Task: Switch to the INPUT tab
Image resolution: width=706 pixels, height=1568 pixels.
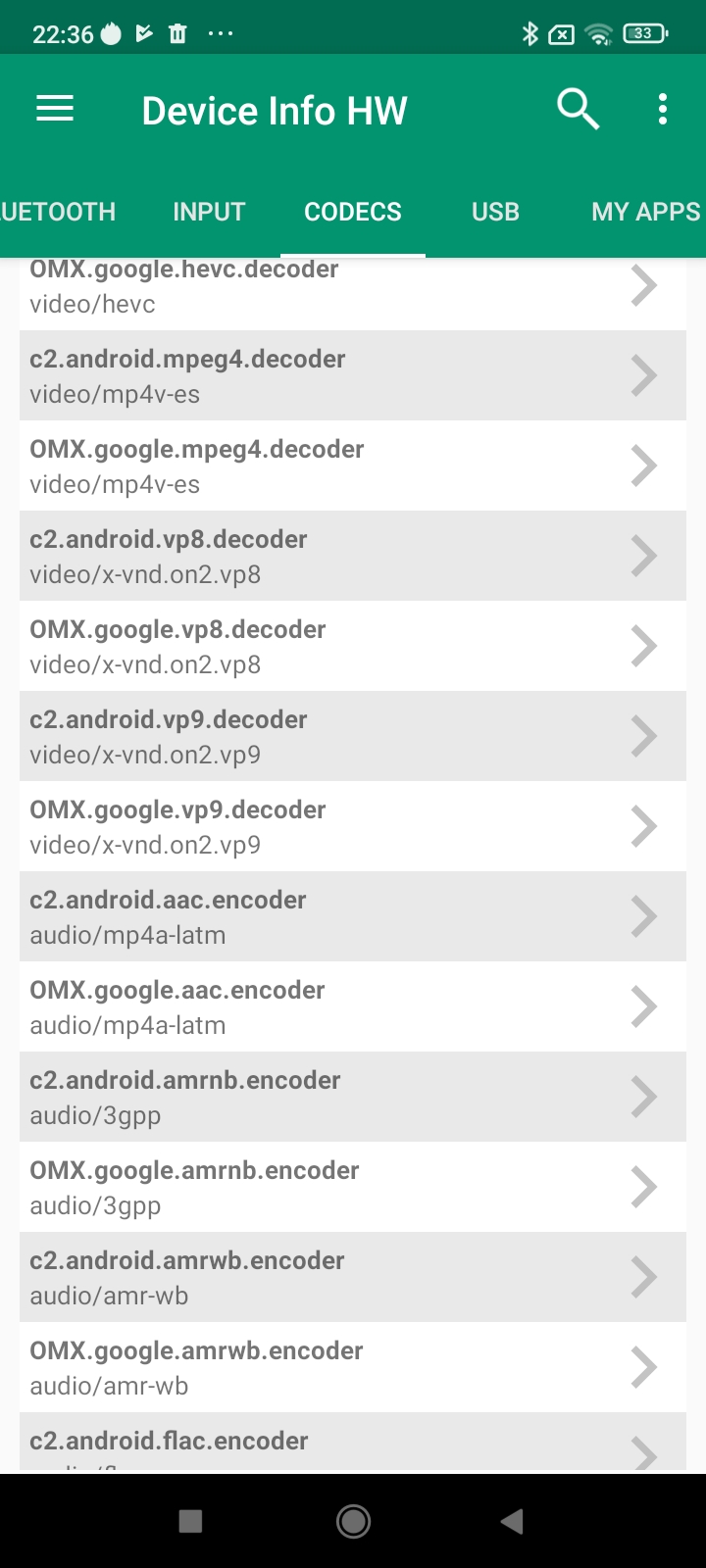Action: pos(209,212)
